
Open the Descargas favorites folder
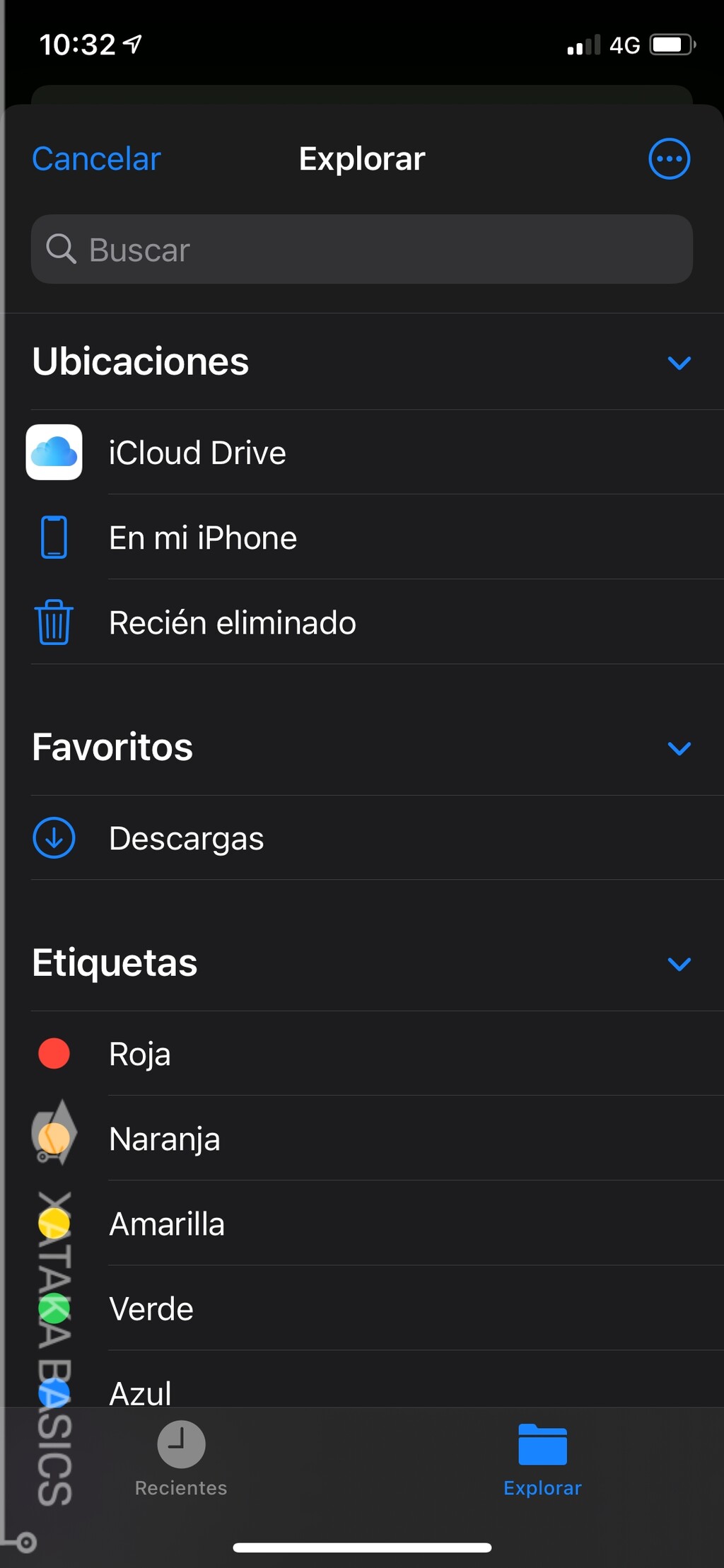[186, 839]
